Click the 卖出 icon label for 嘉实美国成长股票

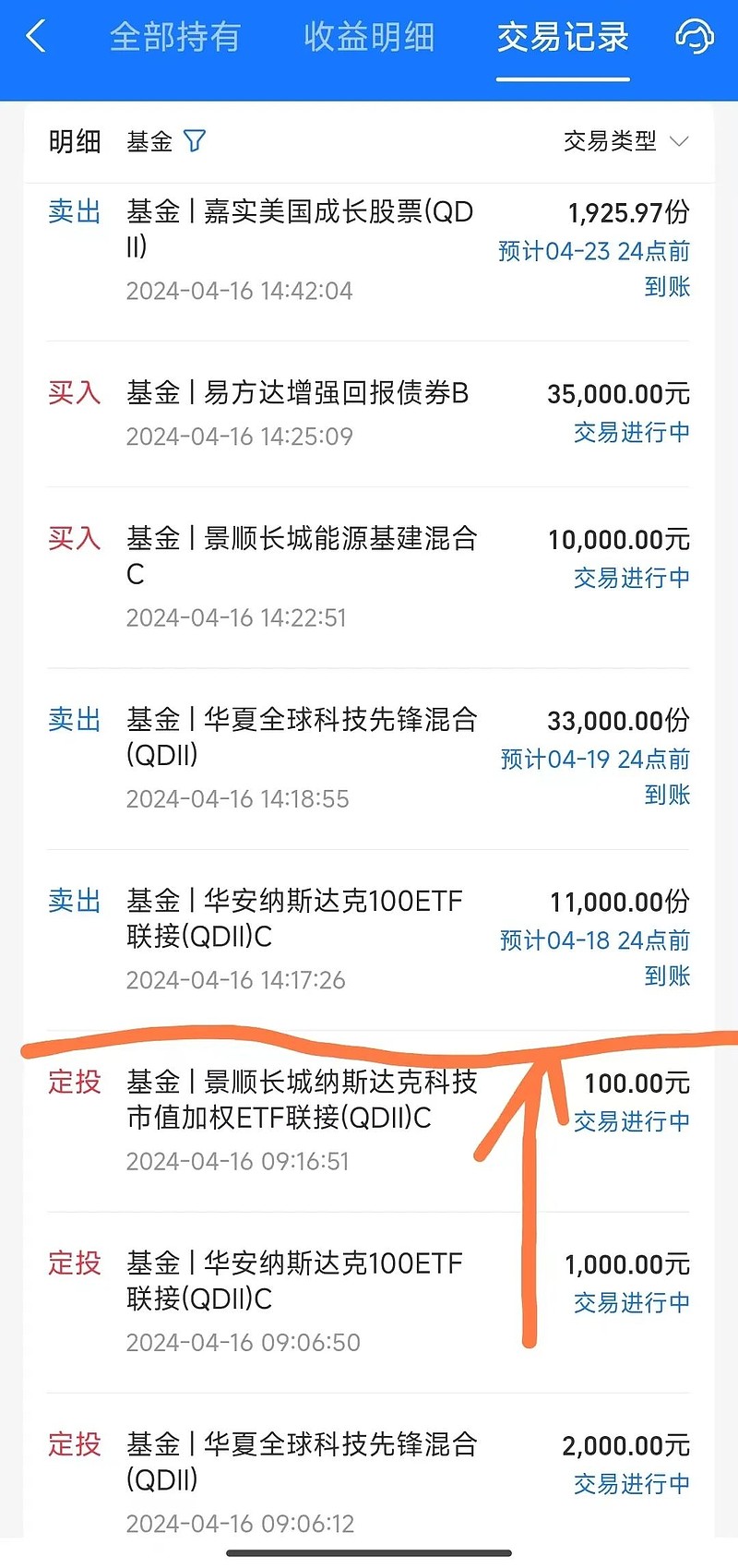point(74,212)
